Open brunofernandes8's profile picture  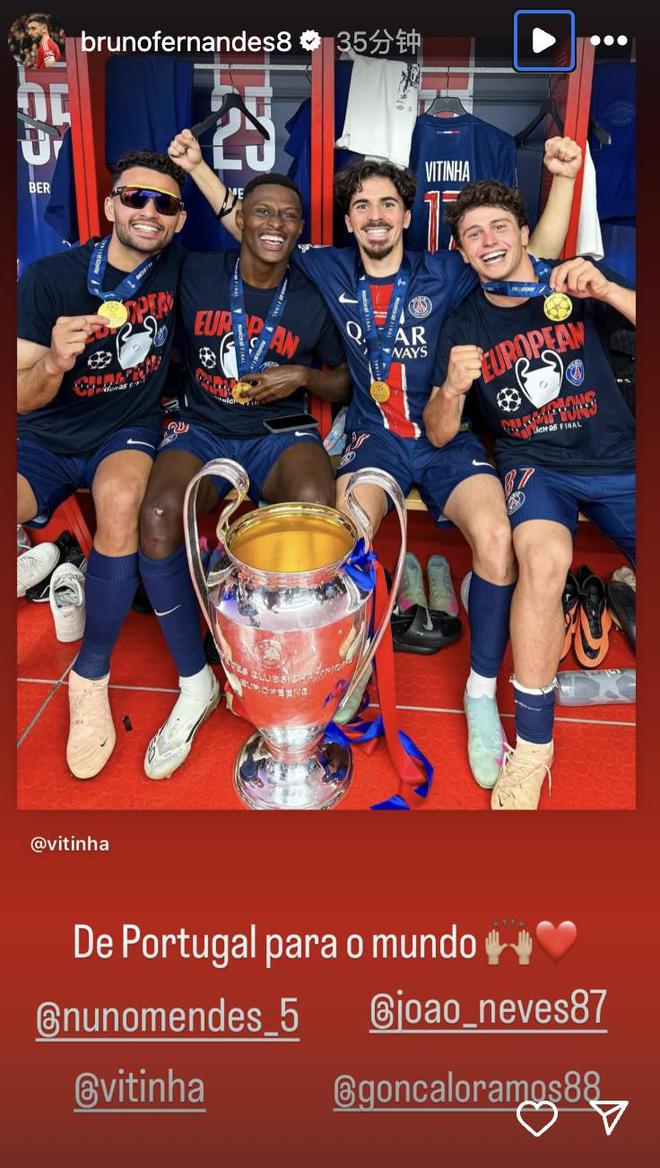tap(36, 41)
